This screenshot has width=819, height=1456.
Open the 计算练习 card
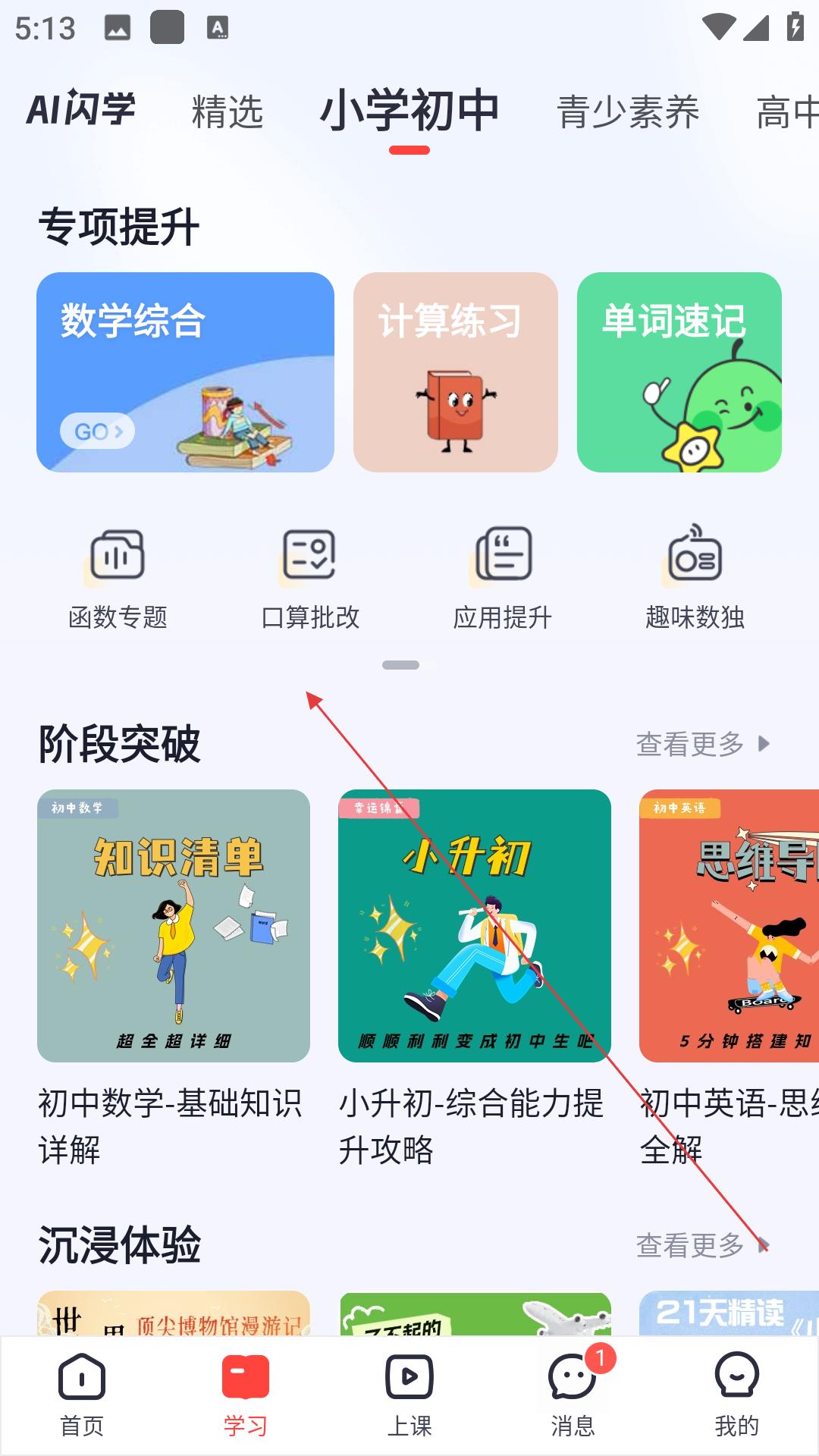point(455,372)
